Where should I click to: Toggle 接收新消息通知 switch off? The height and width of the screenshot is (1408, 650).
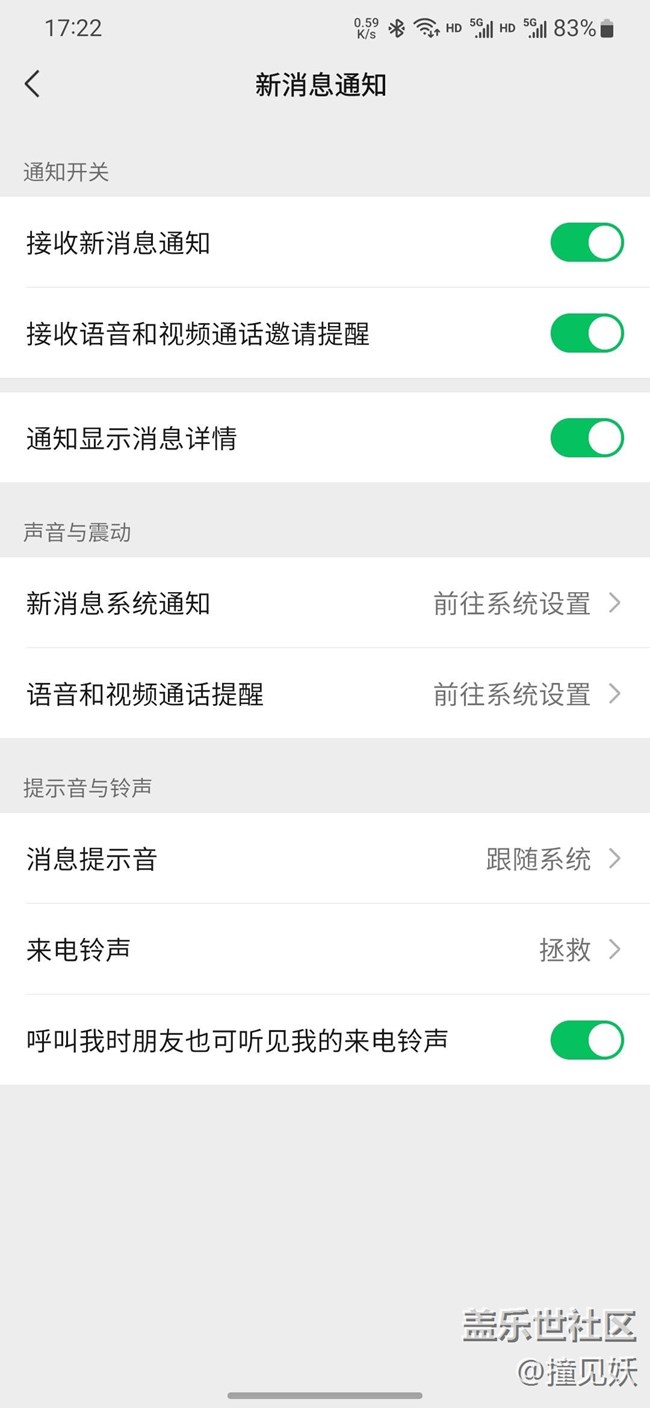tap(586, 243)
